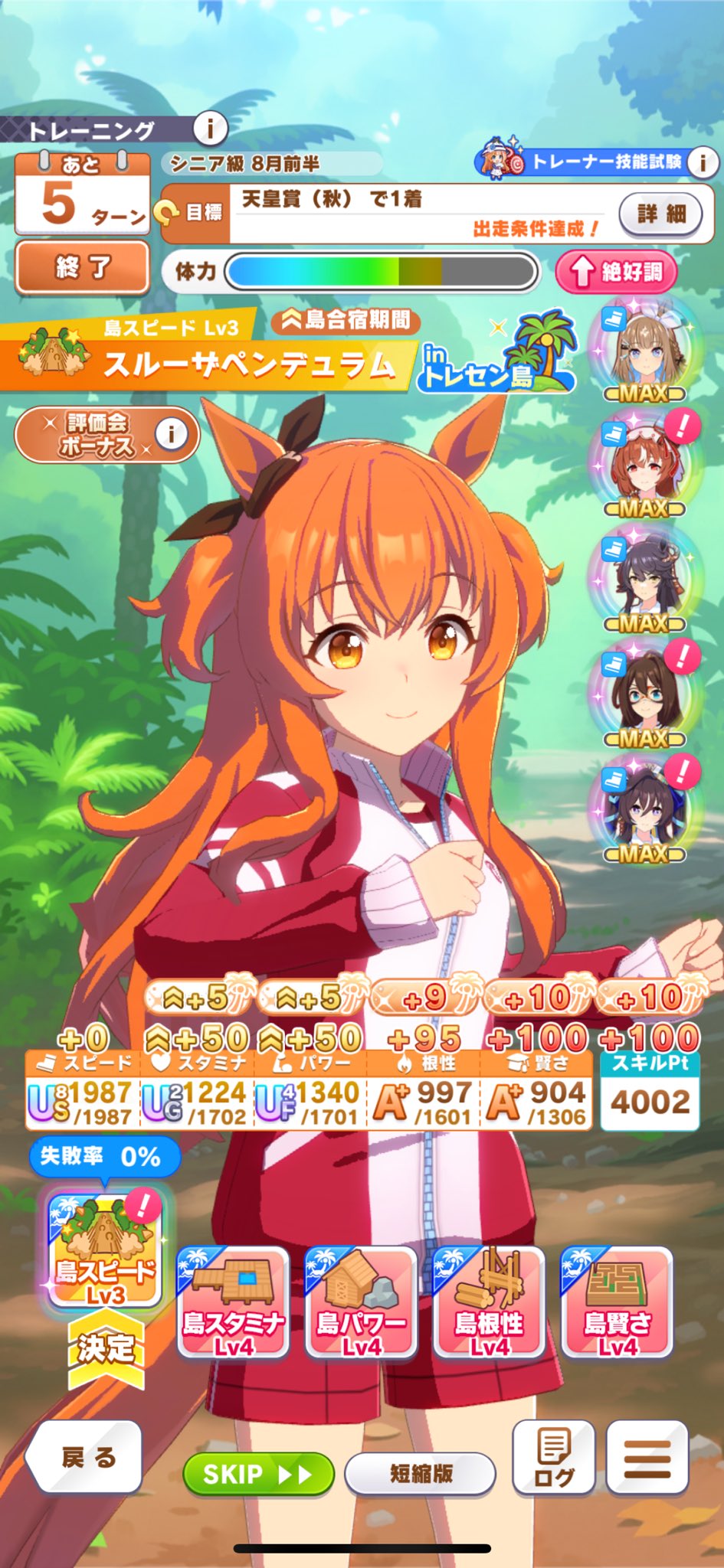Screen dimensions: 724x1568
Task: Open 評価会ボーナス info
Action: (x=172, y=434)
